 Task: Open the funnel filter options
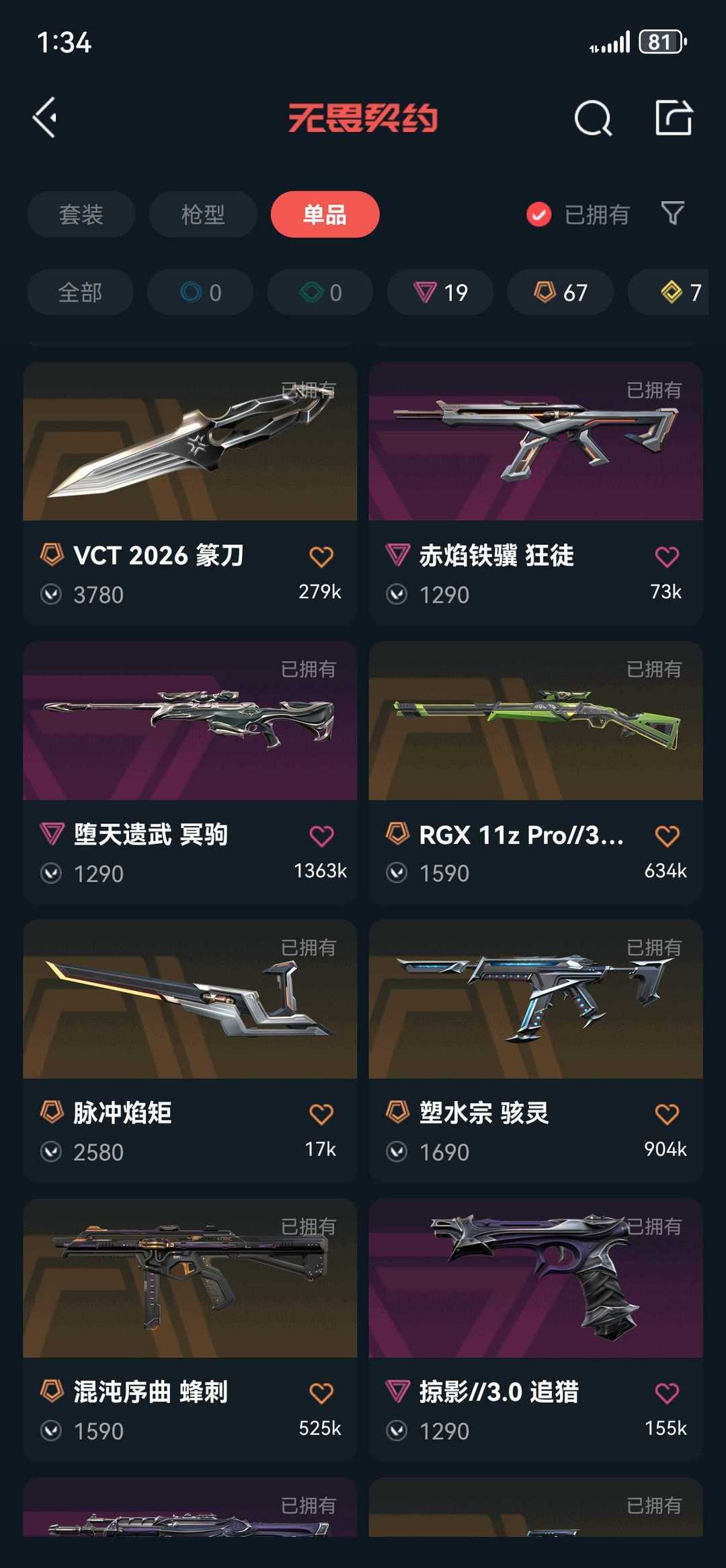tap(672, 213)
